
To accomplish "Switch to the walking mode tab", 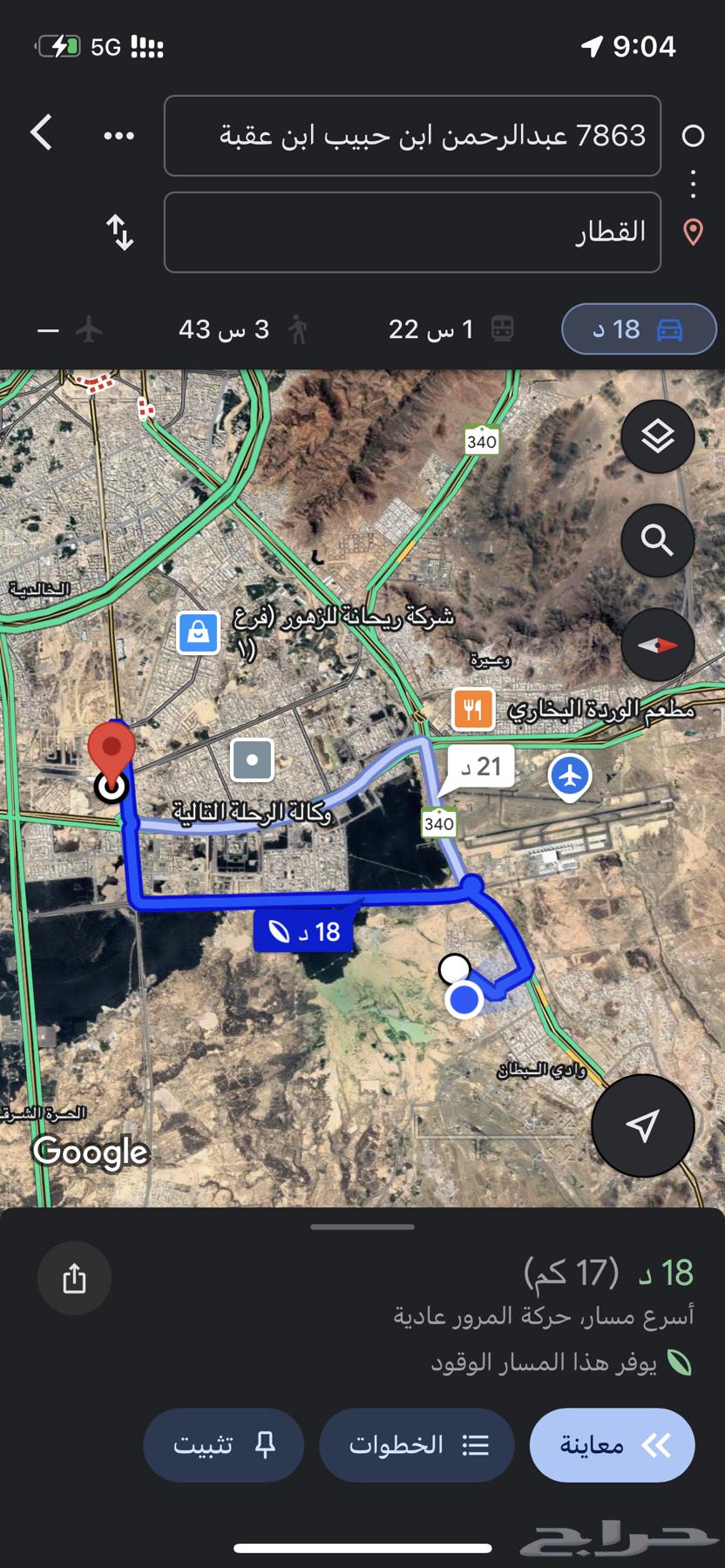I will (x=243, y=329).
